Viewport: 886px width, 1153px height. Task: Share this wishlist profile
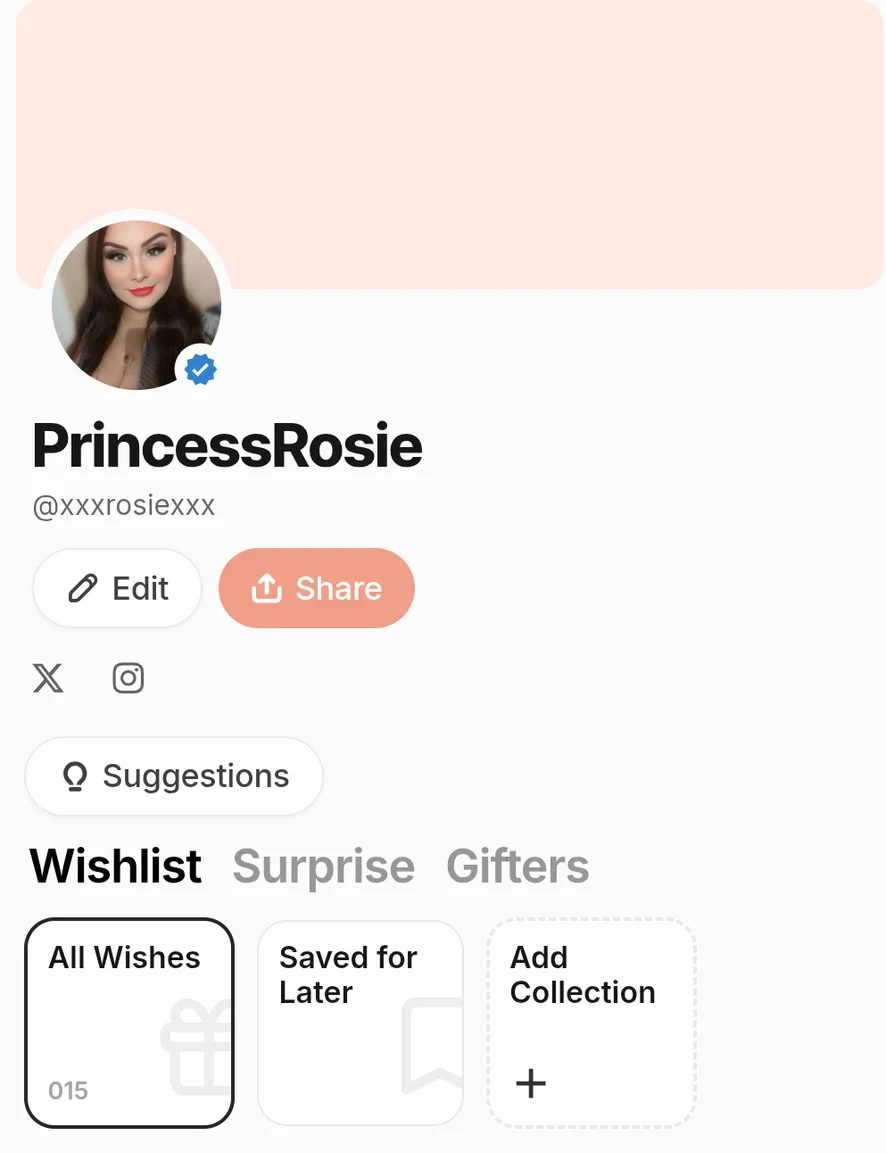tap(316, 588)
